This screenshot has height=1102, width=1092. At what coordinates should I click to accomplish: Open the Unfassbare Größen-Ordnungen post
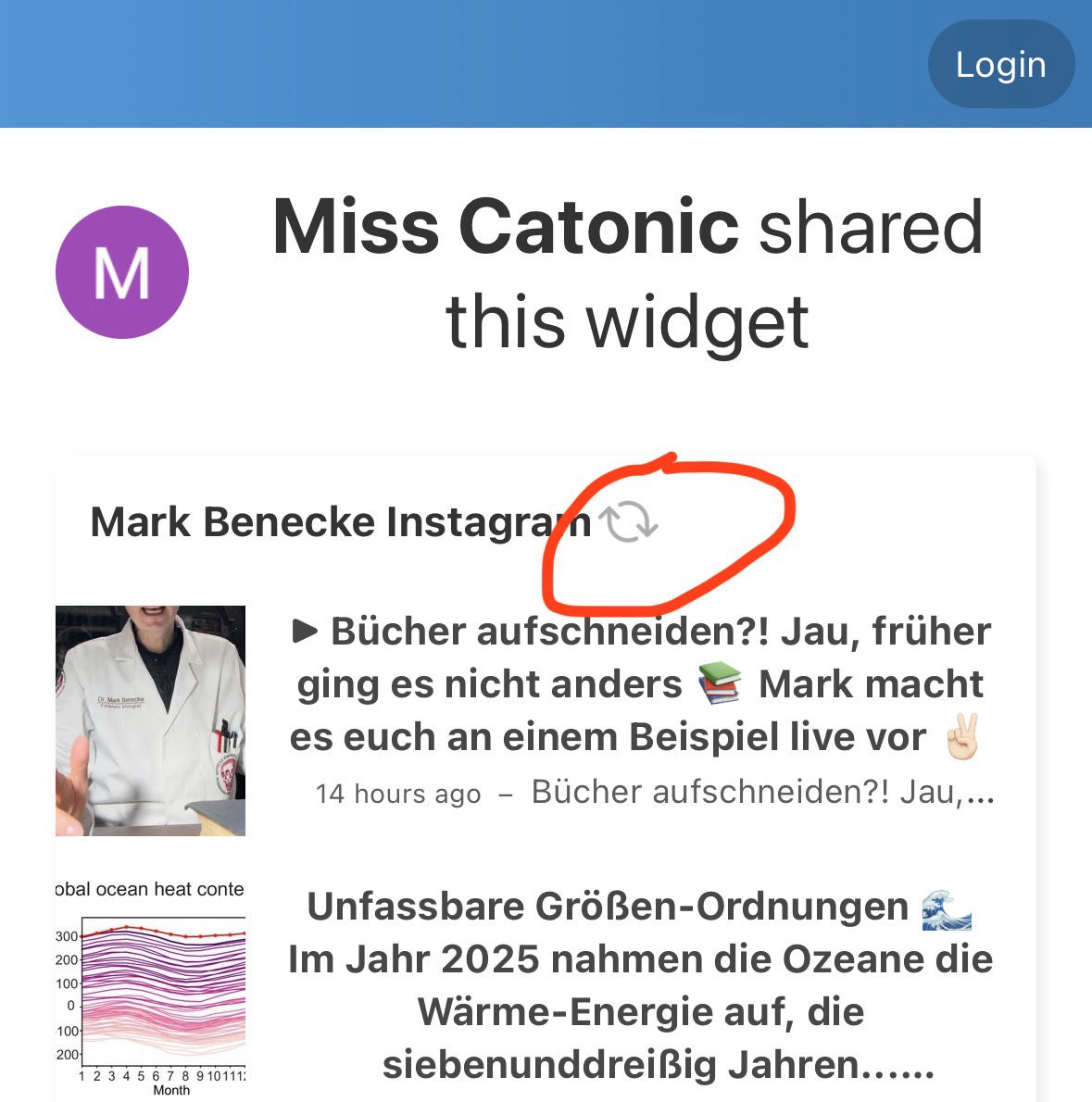(639, 984)
